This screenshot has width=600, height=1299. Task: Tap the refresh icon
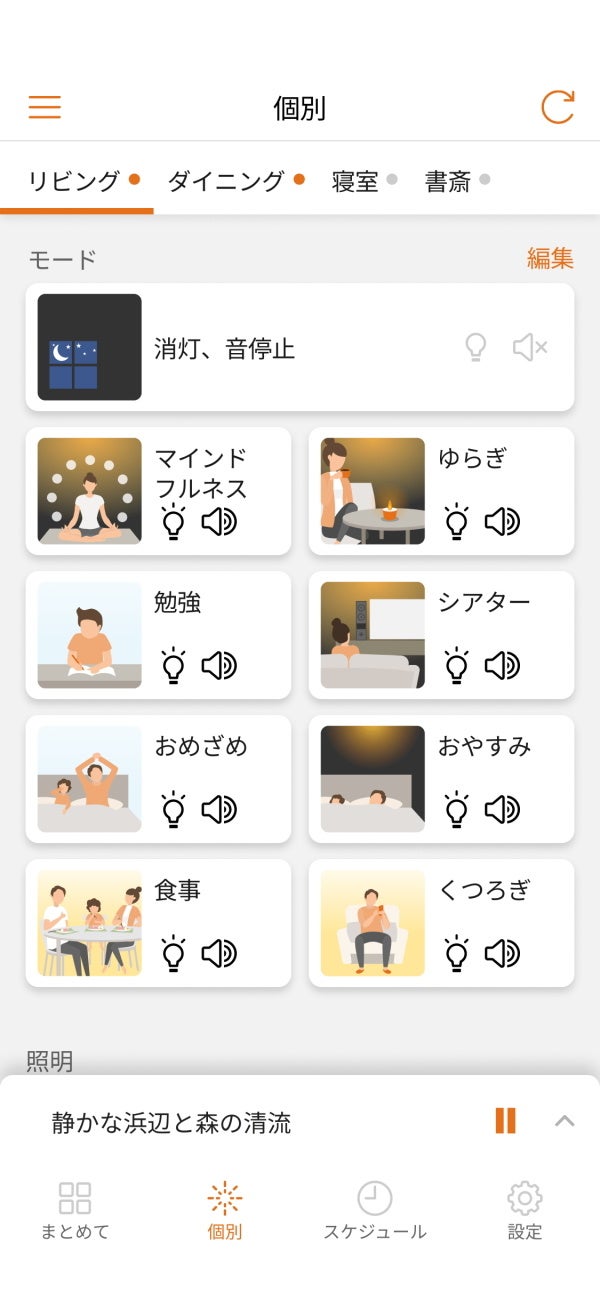[557, 107]
